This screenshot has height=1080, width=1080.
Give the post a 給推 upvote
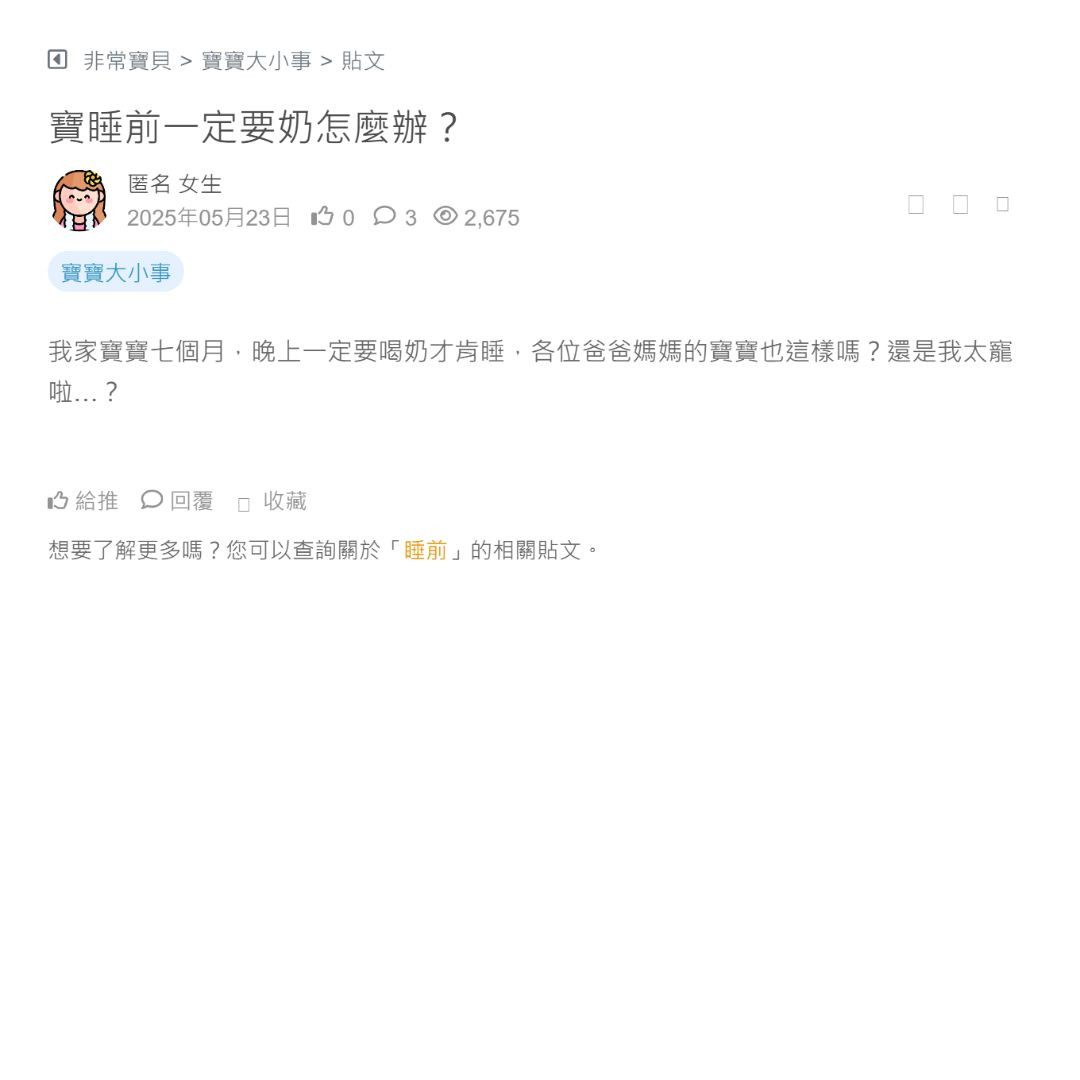(x=83, y=501)
